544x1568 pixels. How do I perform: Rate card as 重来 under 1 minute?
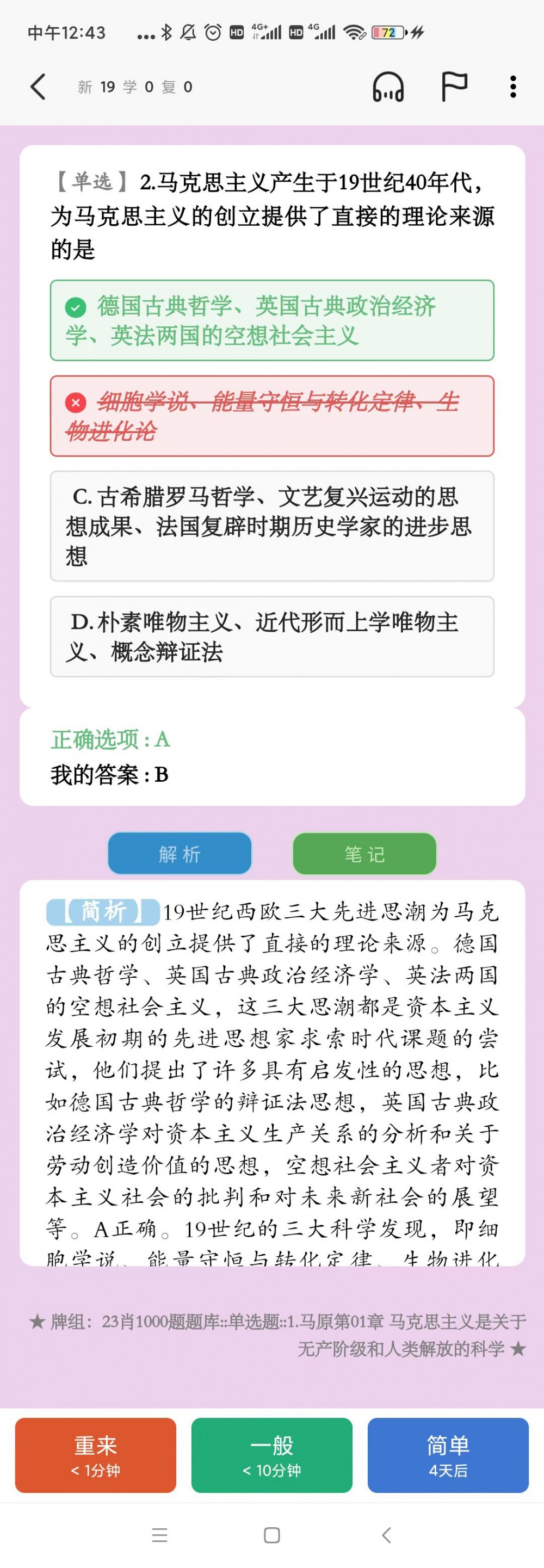click(x=96, y=1455)
